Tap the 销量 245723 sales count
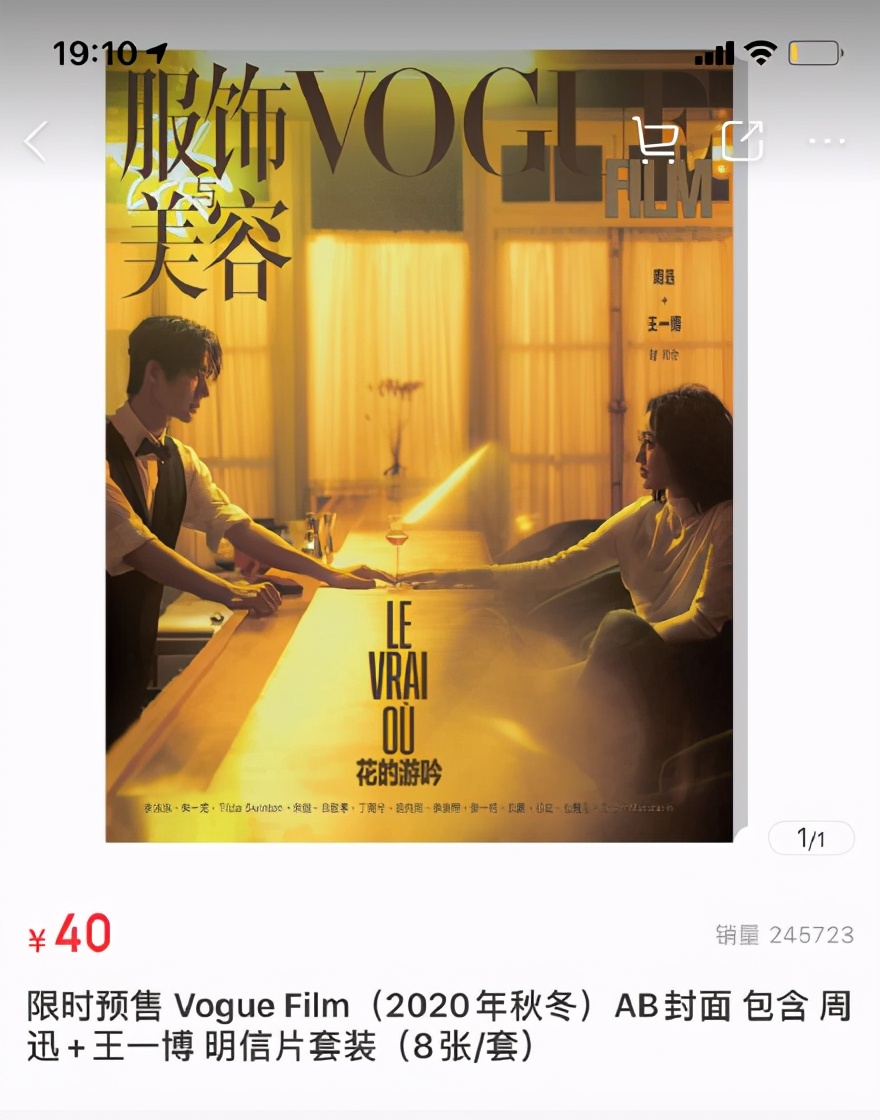 (787, 934)
